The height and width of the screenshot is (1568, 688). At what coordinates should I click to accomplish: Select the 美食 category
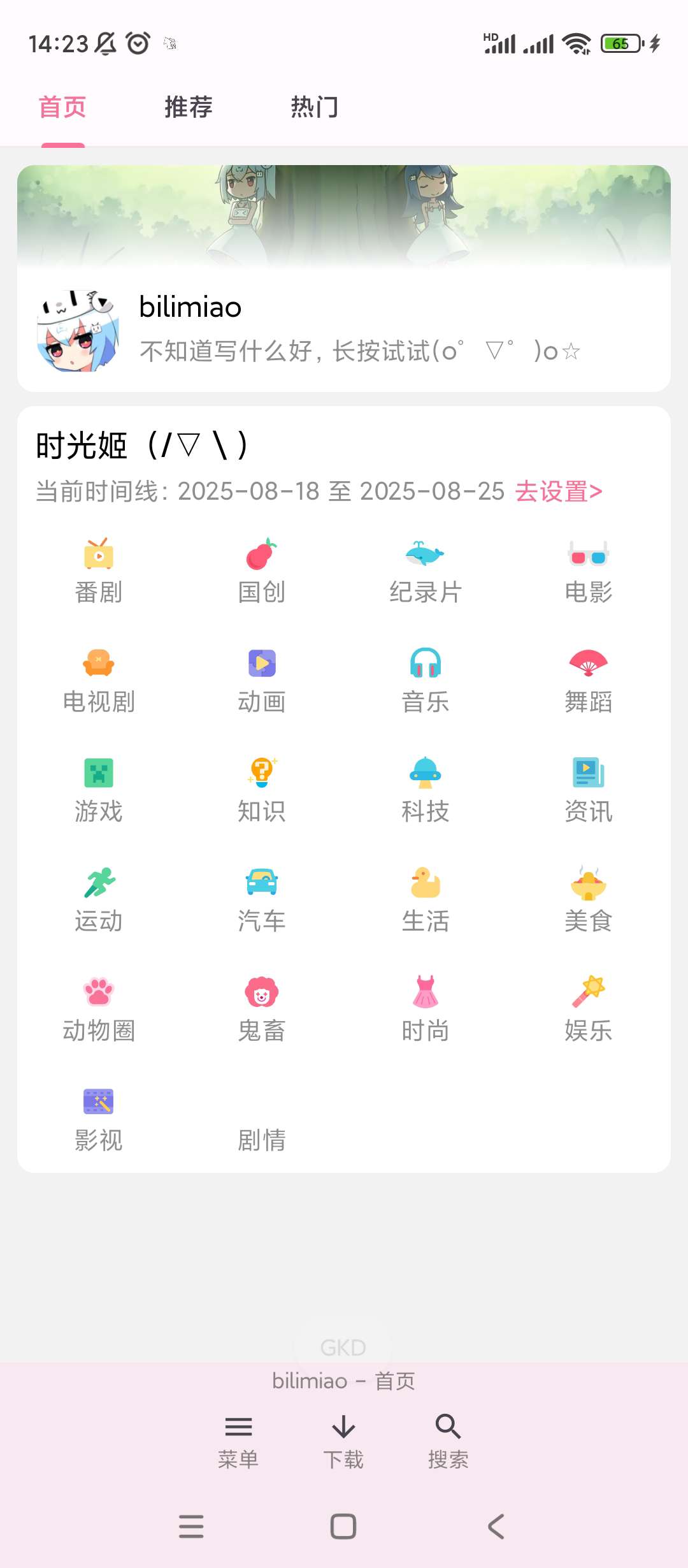589,899
